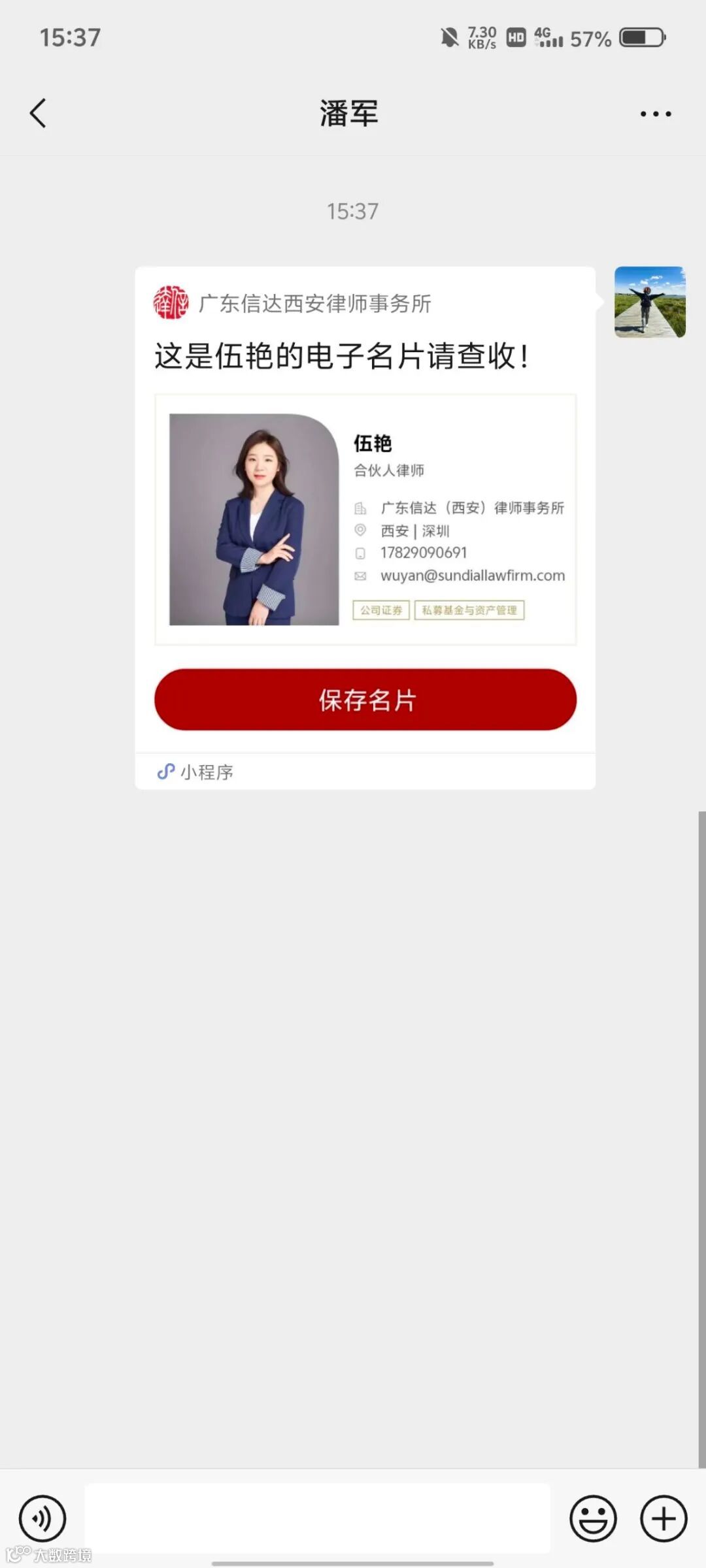Go back from the 潘军 chat
Viewport: 706px width, 1568px height.
click(x=38, y=114)
